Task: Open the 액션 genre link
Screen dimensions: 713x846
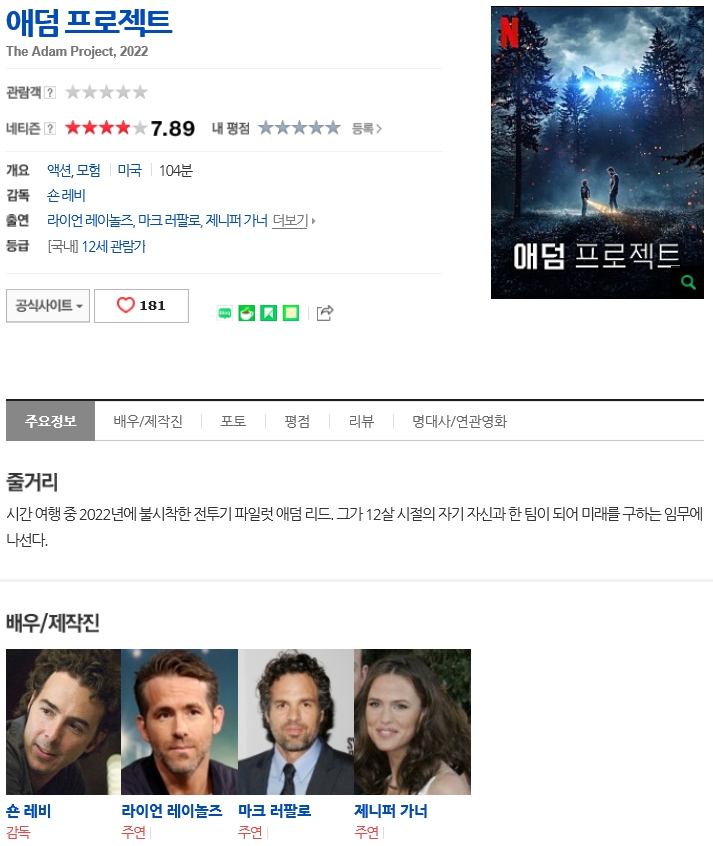Action: coord(59,170)
